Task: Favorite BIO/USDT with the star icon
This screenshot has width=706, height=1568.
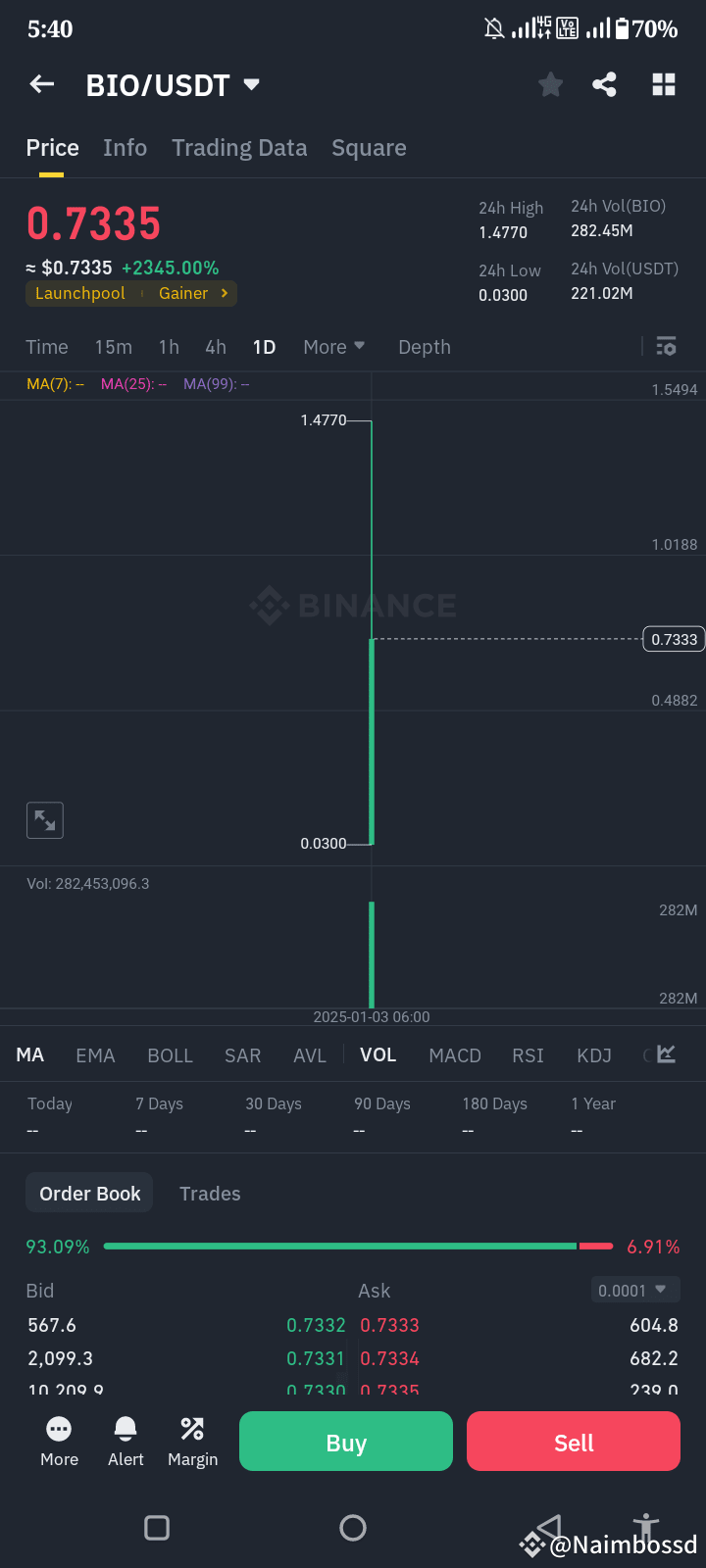Action: click(x=550, y=84)
